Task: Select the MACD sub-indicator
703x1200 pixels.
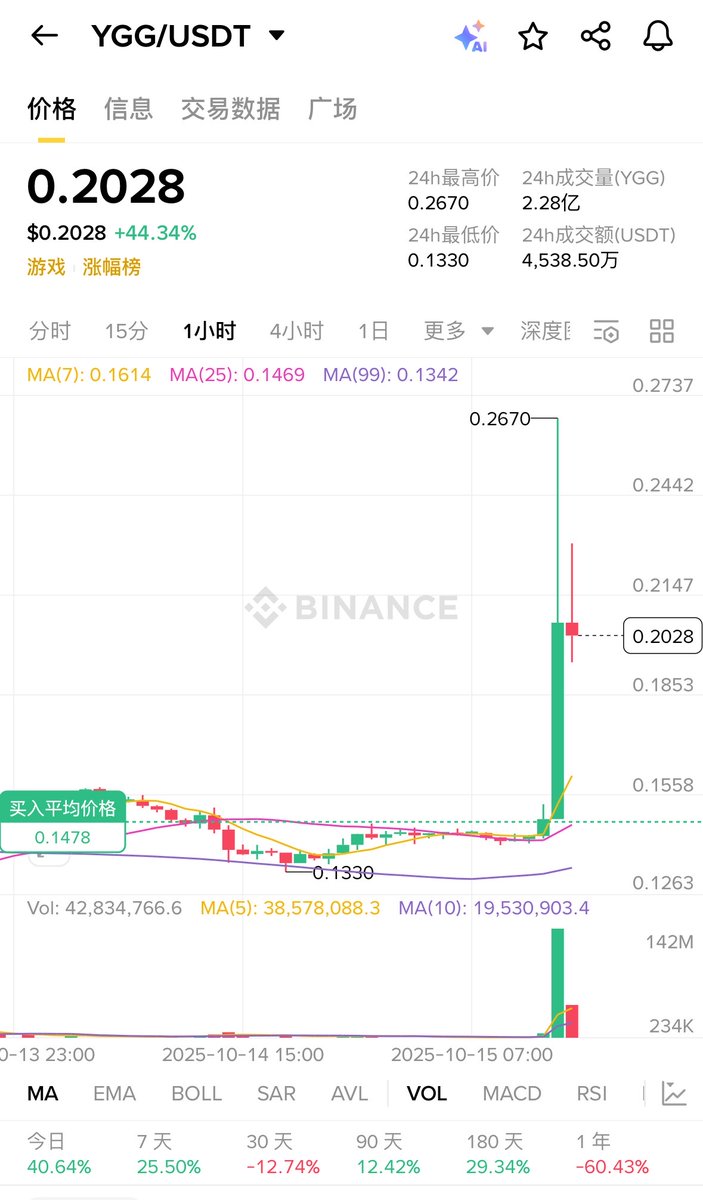Action: point(512,1093)
